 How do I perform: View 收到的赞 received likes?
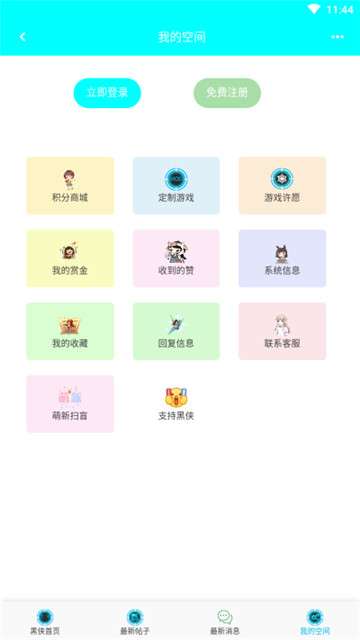(176, 258)
